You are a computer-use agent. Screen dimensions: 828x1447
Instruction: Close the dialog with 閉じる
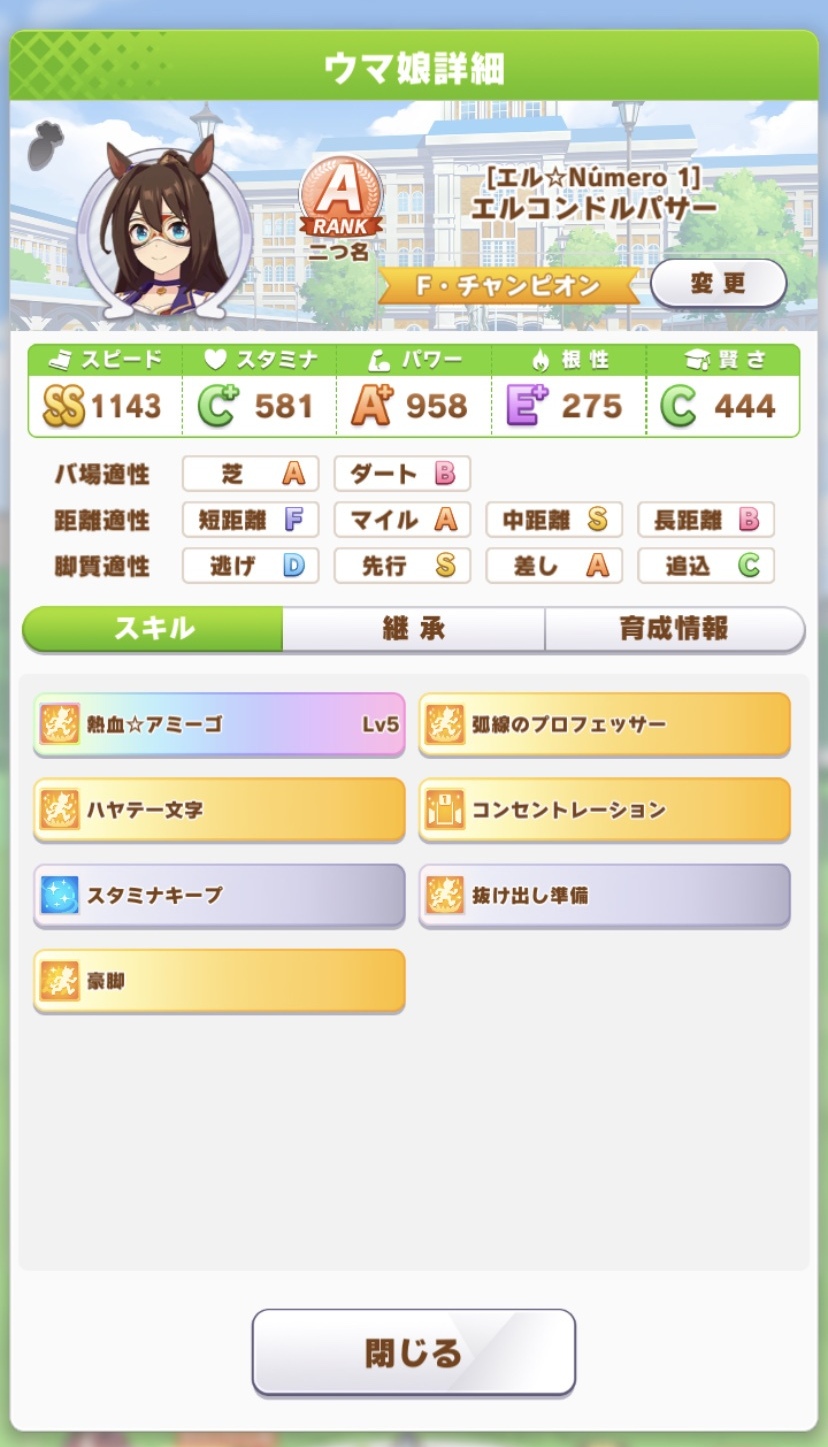click(x=413, y=1352)
